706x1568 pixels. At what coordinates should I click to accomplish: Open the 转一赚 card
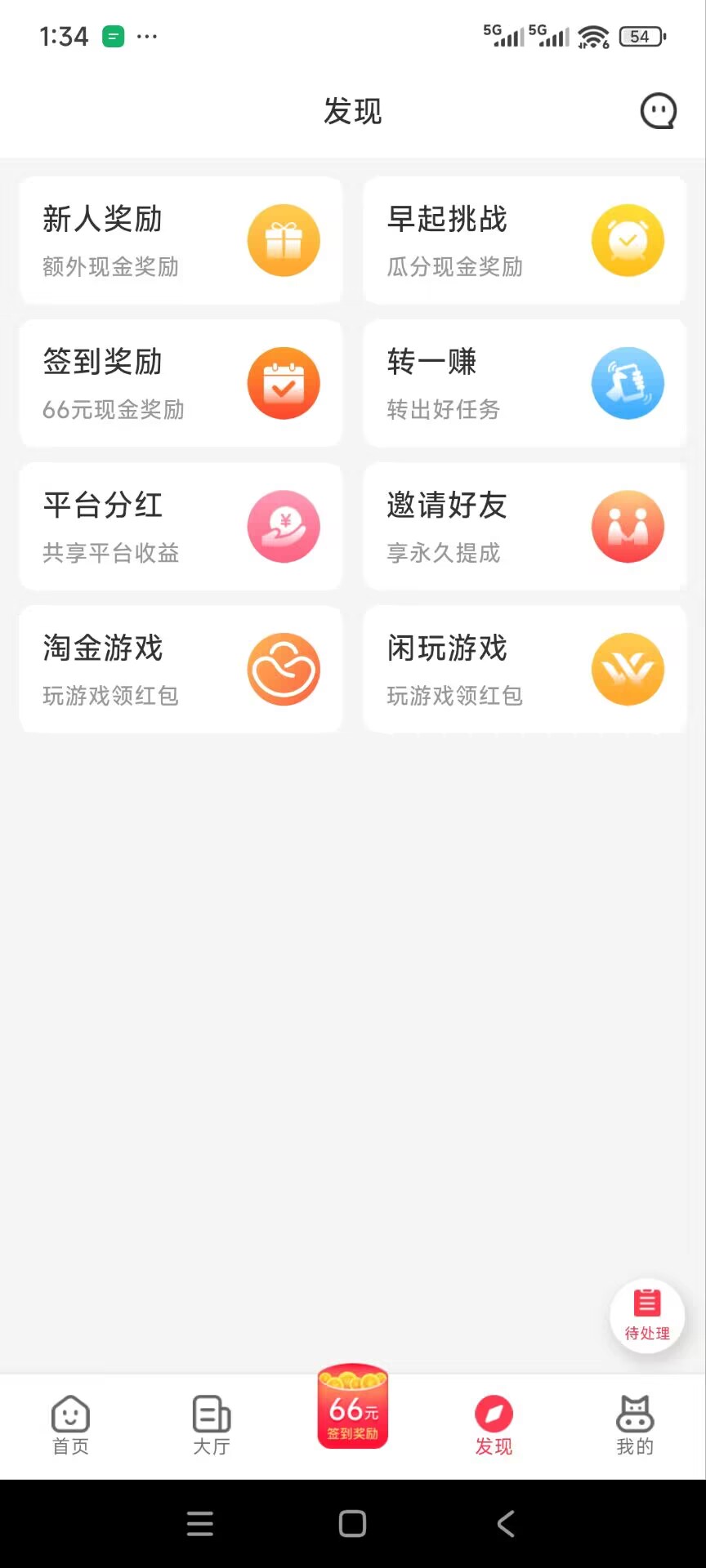525,384
